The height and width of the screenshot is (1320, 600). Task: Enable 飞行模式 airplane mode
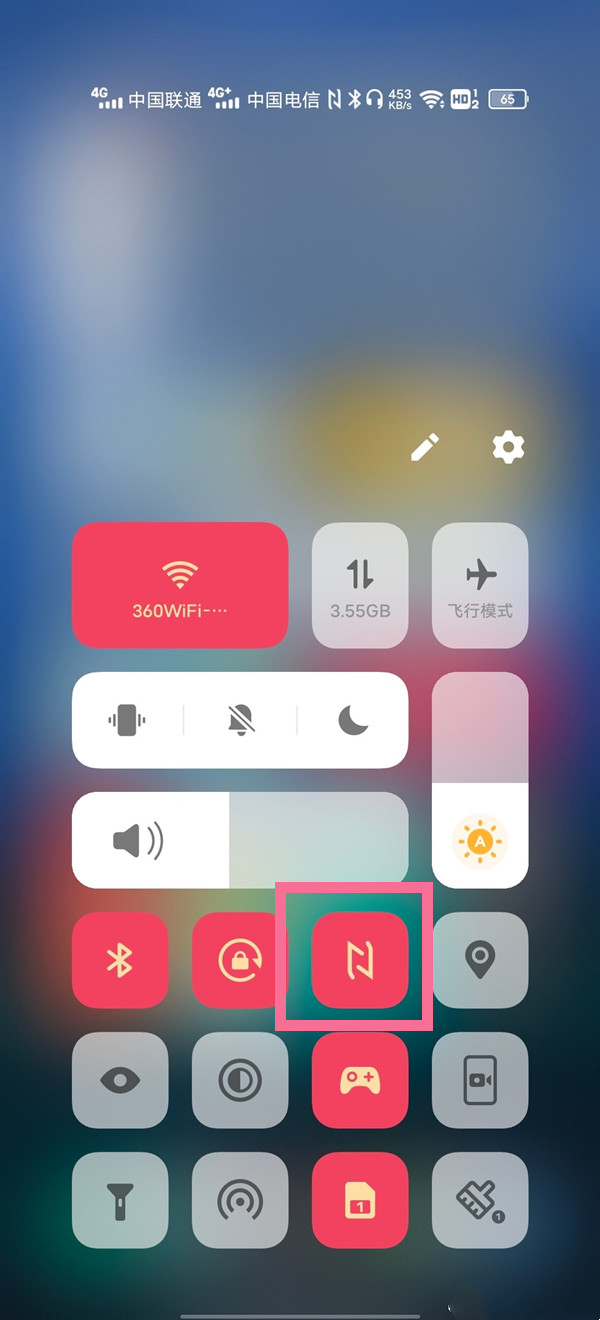[x=480, y=585]
